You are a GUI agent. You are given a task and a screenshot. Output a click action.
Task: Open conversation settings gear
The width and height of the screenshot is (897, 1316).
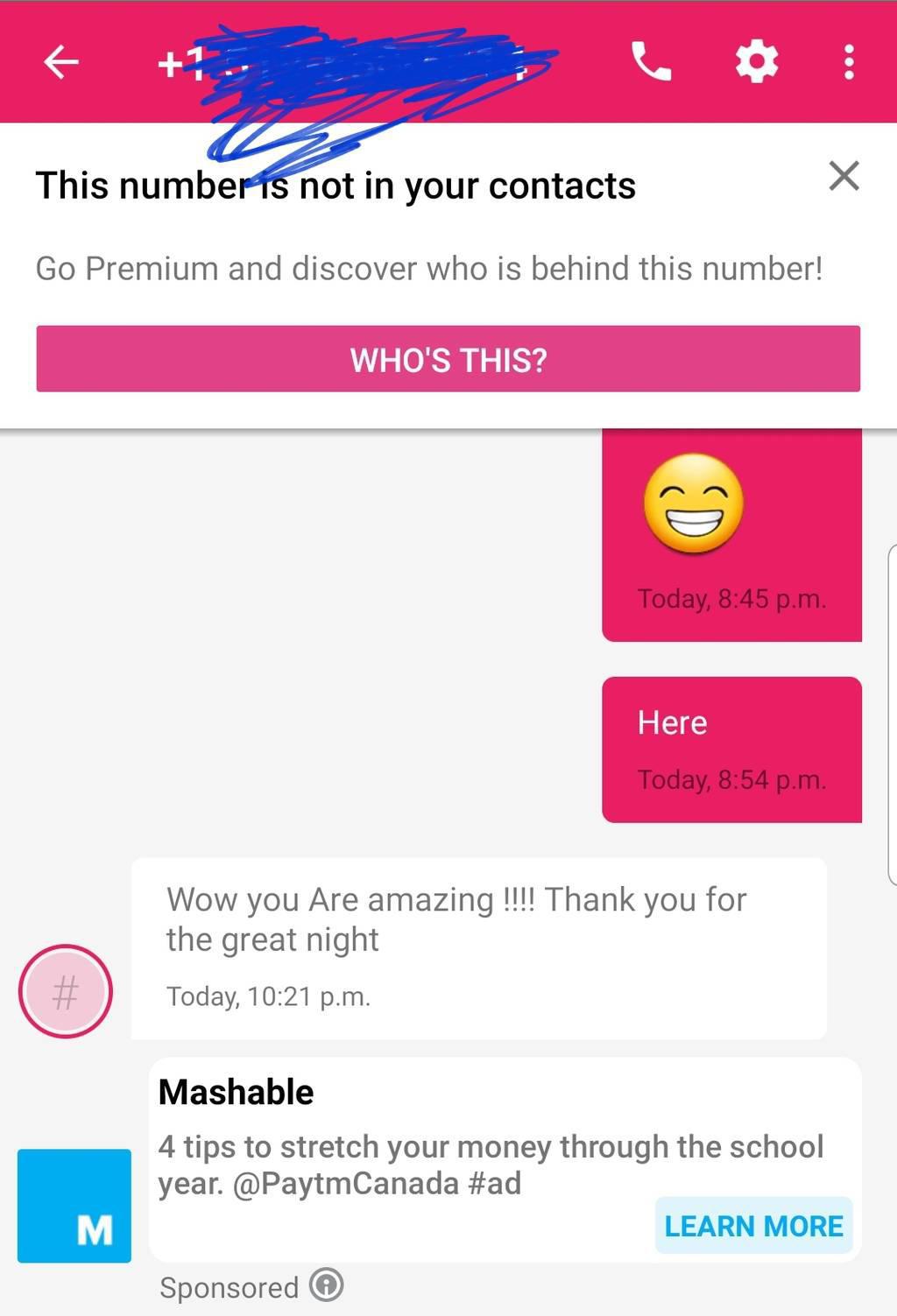(x=757, y=62)
